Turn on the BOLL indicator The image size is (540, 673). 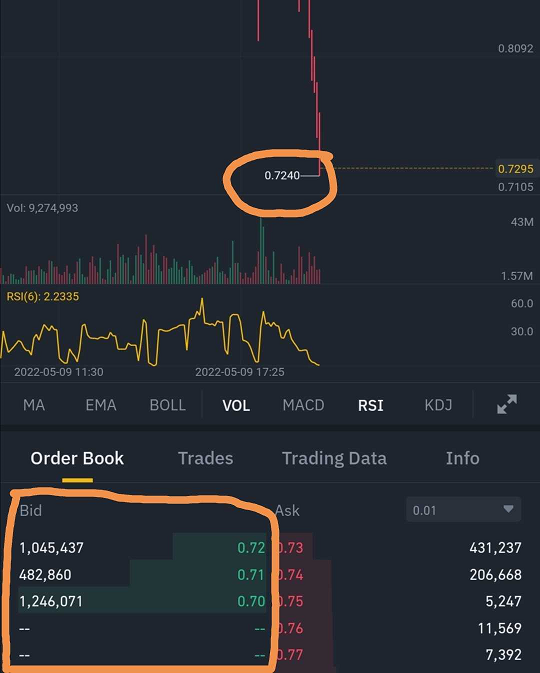tap(167, 405)
